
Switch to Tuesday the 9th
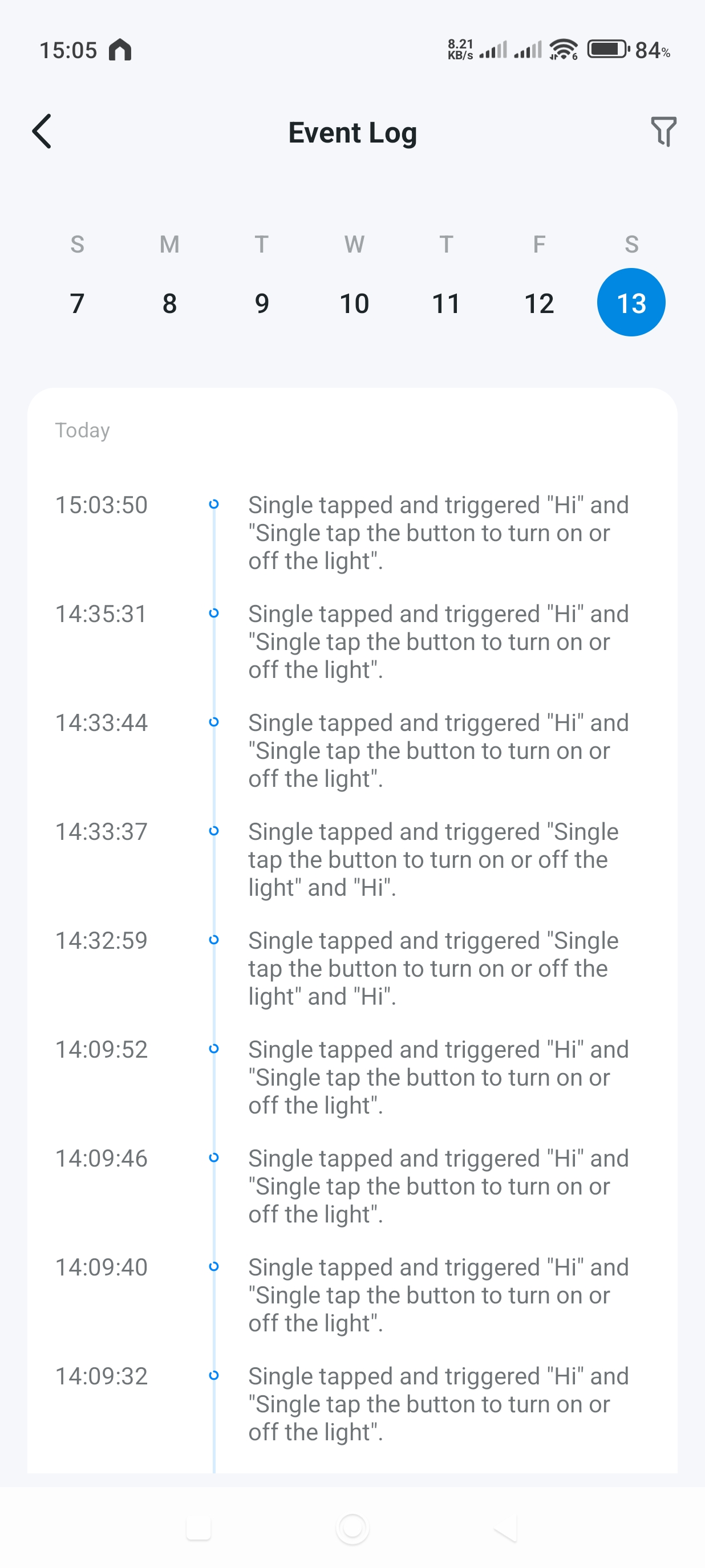point(262,303)
